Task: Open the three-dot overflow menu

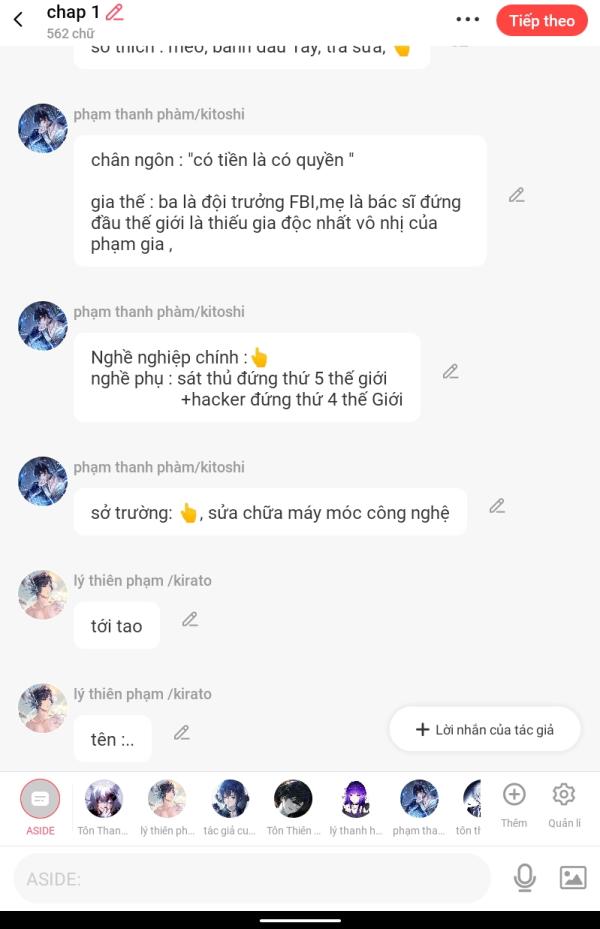Action: (x=467, y=20)
